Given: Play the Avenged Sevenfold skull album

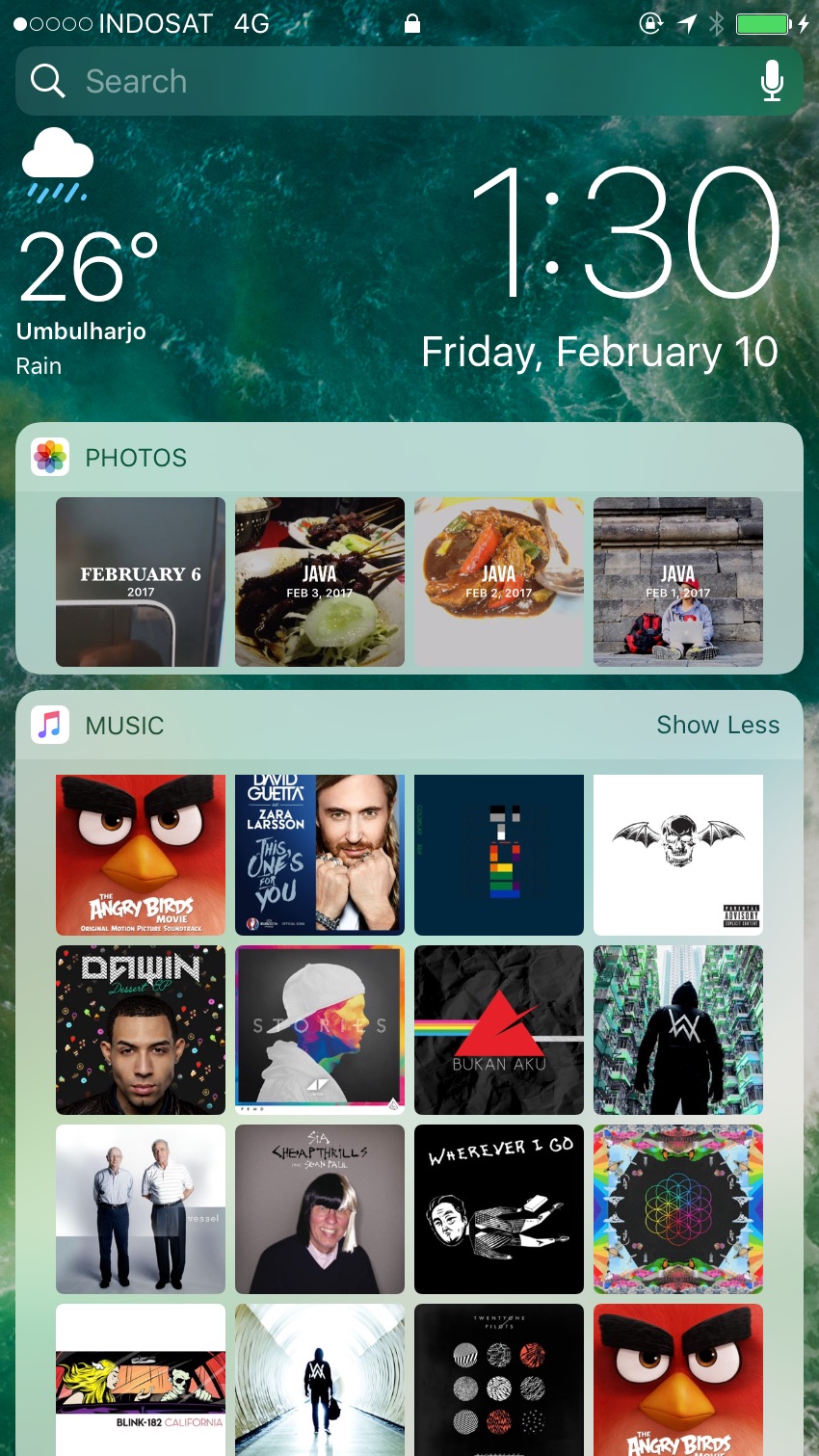Looking at the screenshot, I should click(678, 855).
